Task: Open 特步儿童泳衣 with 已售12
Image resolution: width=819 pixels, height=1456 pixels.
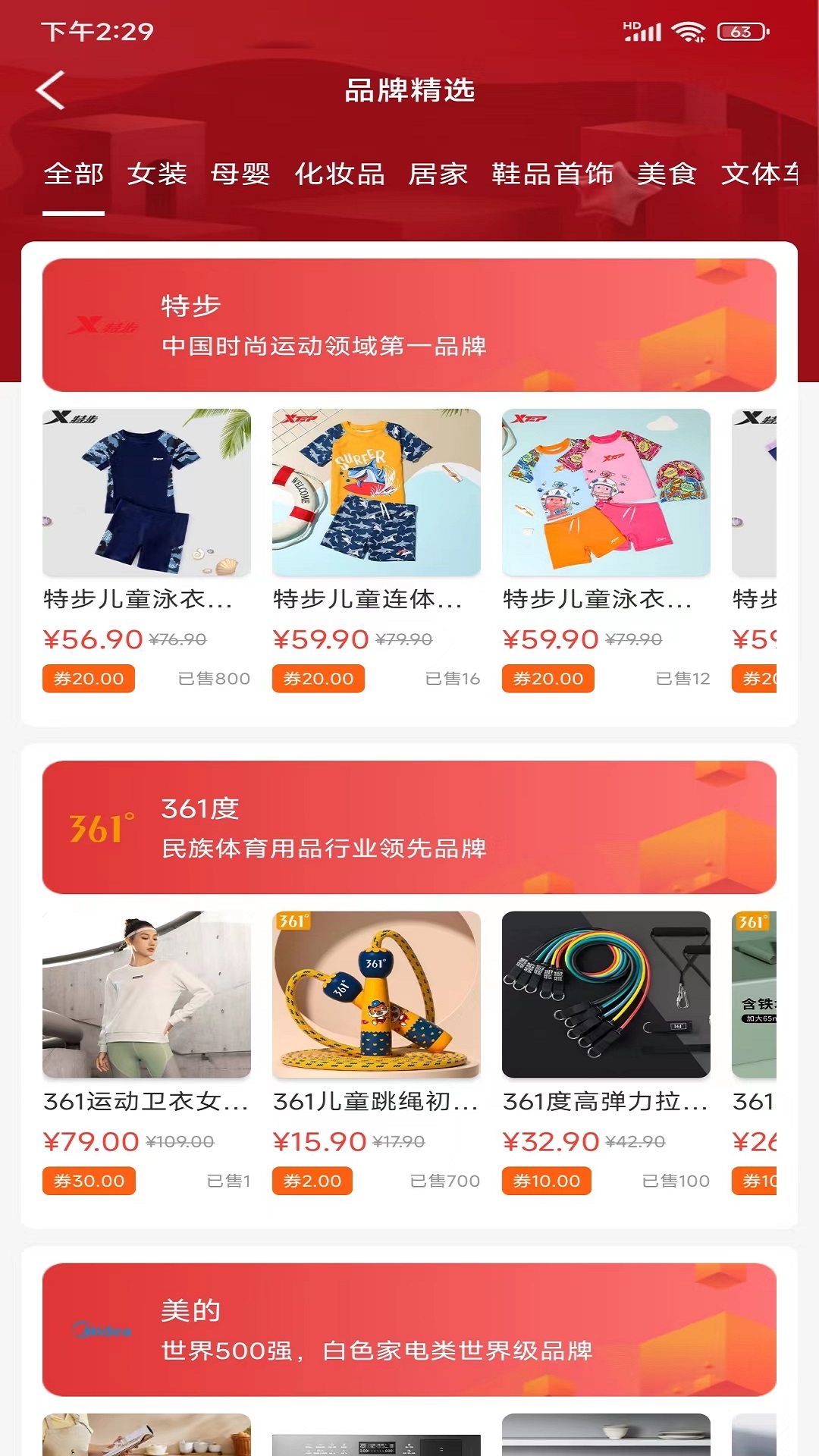Action: (606, 493)
